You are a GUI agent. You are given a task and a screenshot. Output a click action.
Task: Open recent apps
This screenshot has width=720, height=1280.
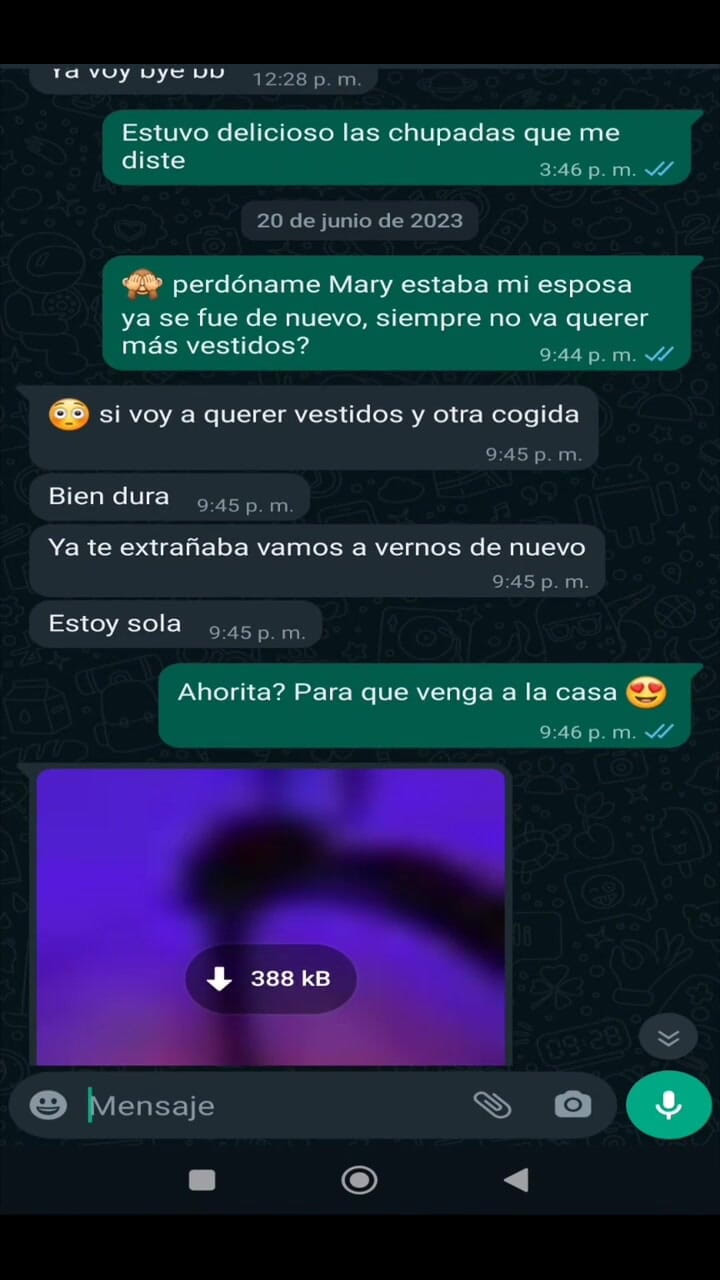[202, 1180]
